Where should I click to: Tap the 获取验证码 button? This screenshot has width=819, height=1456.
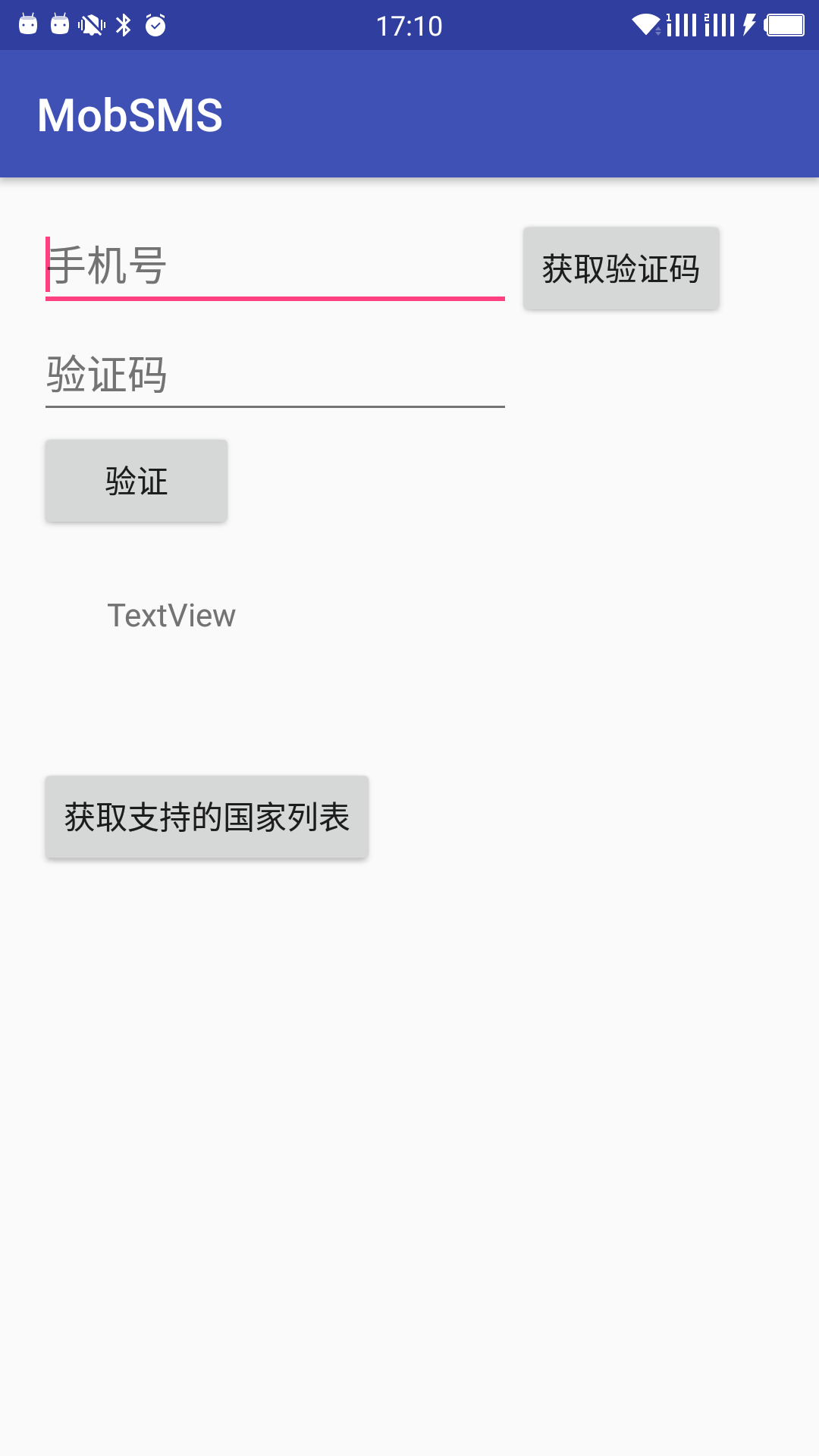pyautogui.click(x=621, y=268)
